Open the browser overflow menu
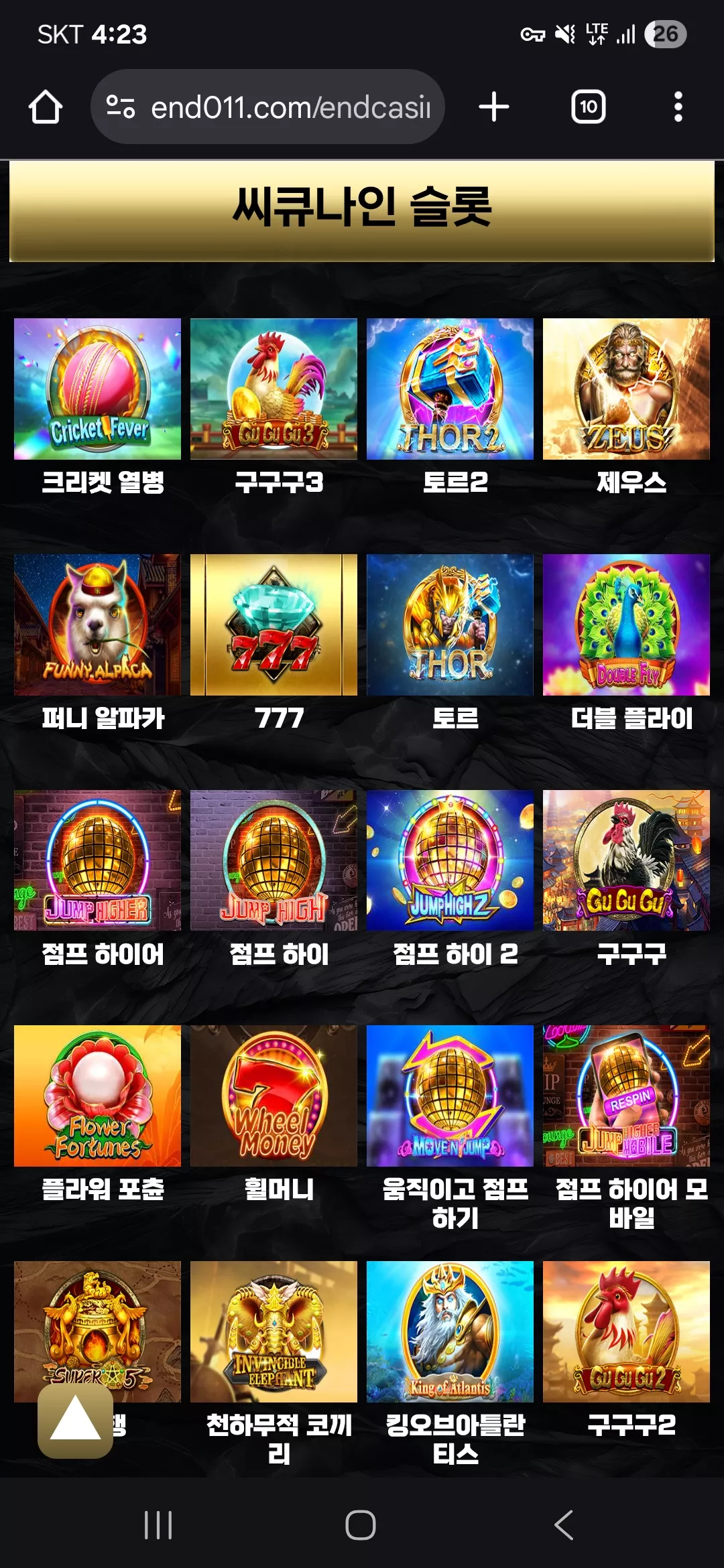Image resolution: width=724 pixels, height=1568 pixels. [678, 107]
